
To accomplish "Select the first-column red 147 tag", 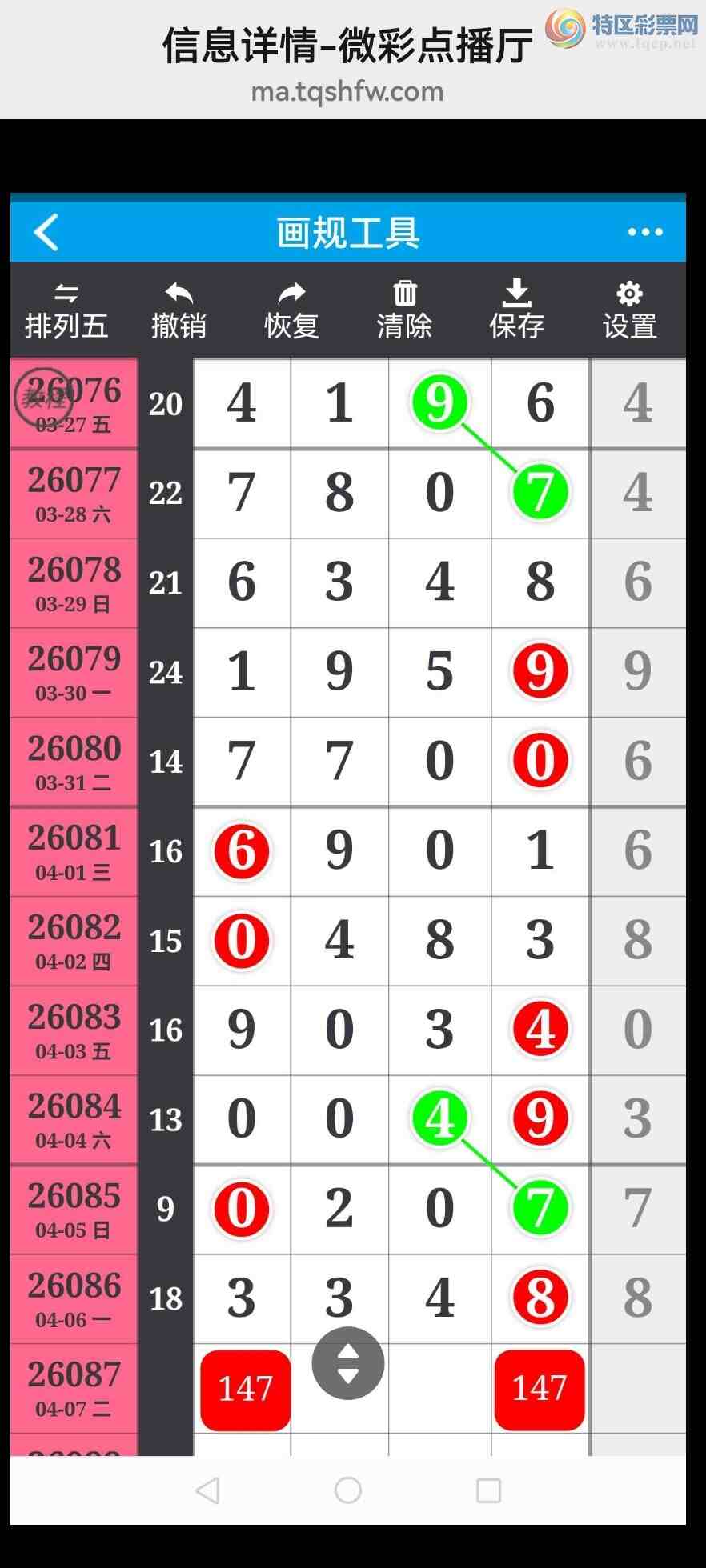I will 245,1390.
